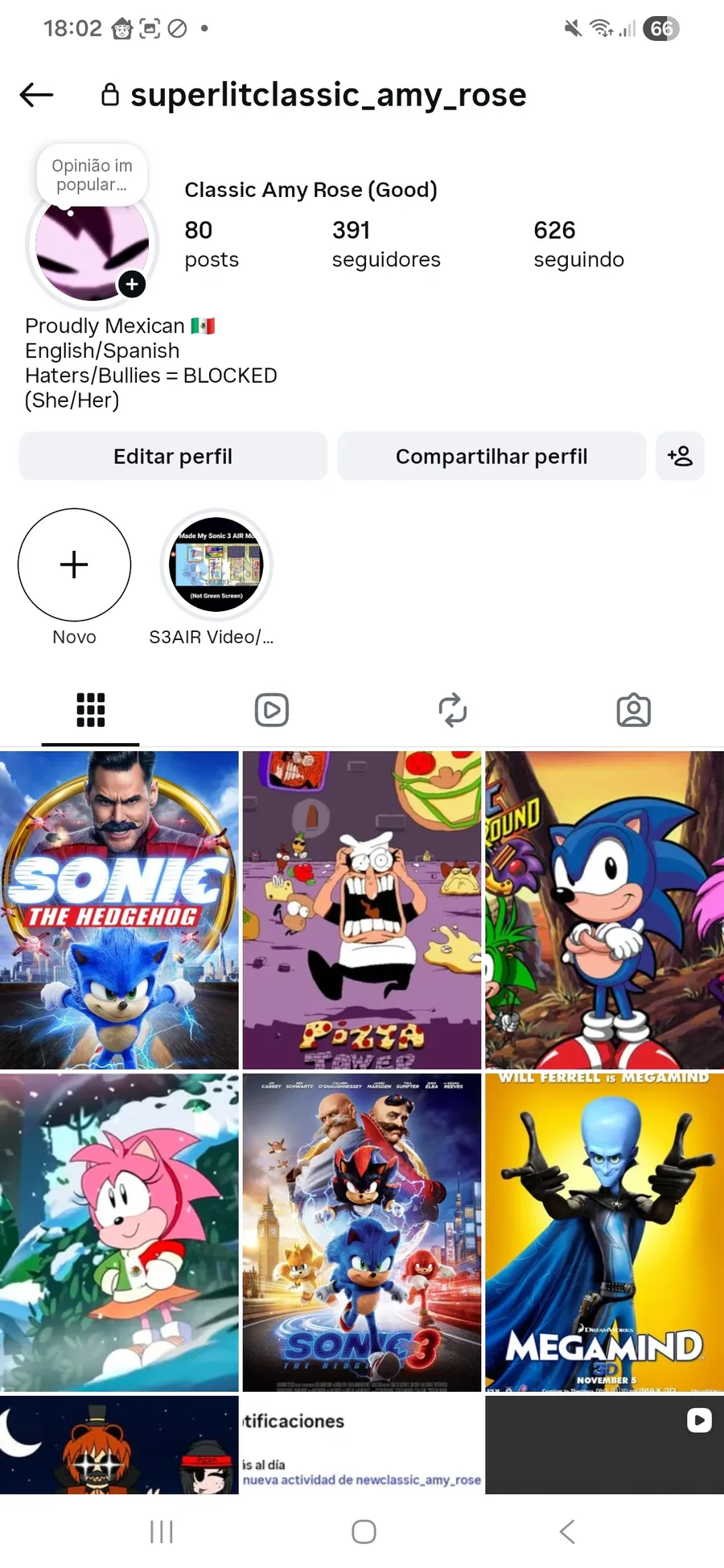The width and height of the screenshot is (724, 1568).
Task: Open the Sonic The Hedgehog poster post
Action: click(x=119, y=910)
